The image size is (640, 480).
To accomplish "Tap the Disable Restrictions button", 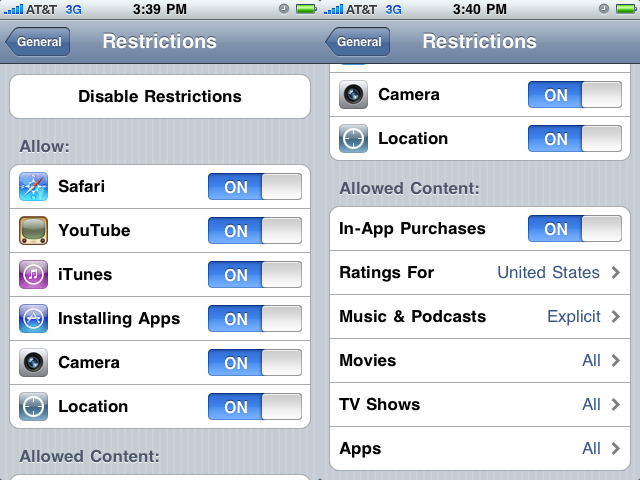I will (160, 97).
